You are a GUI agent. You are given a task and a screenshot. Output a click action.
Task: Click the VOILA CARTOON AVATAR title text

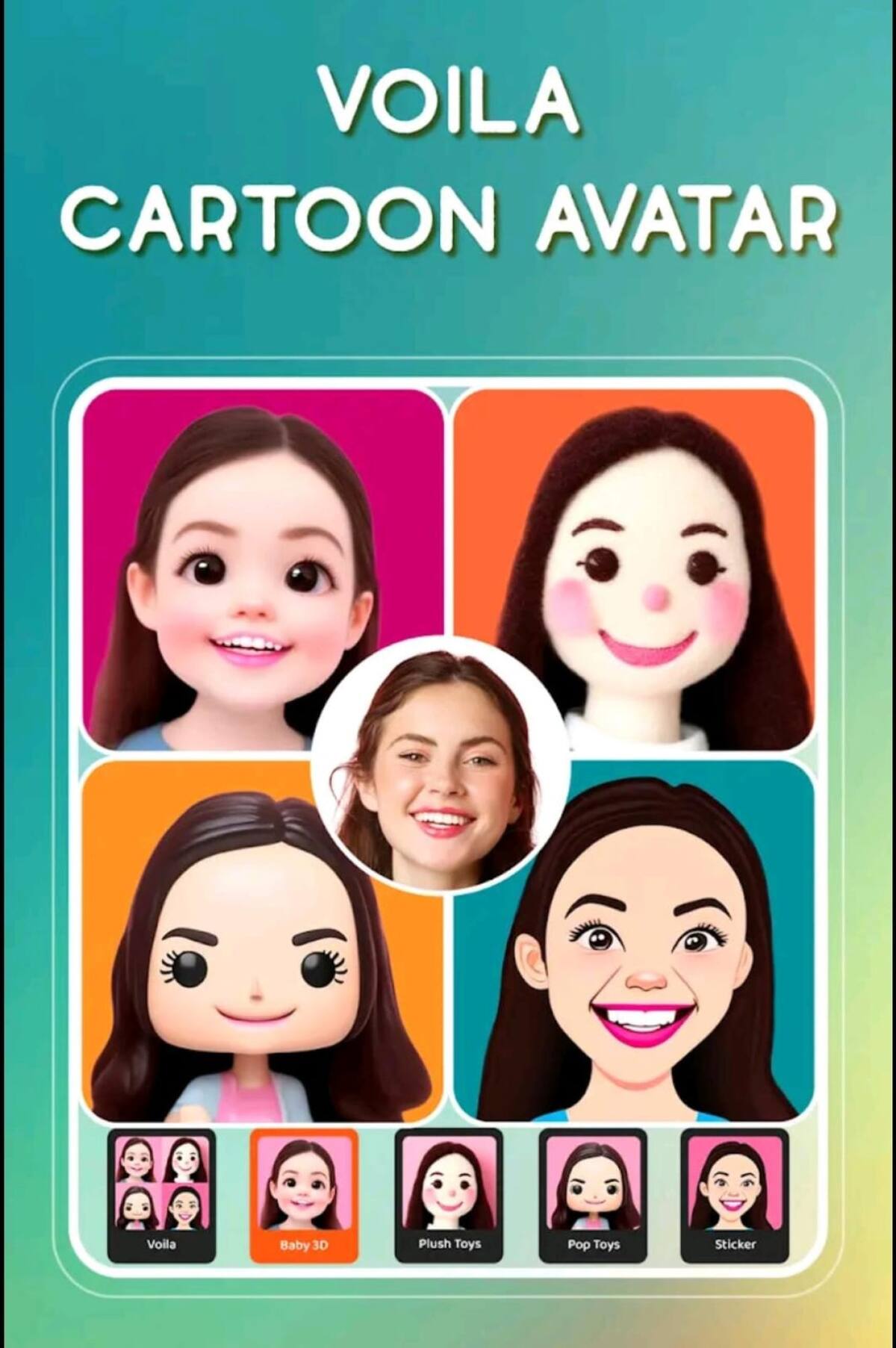tap(448, 157)
